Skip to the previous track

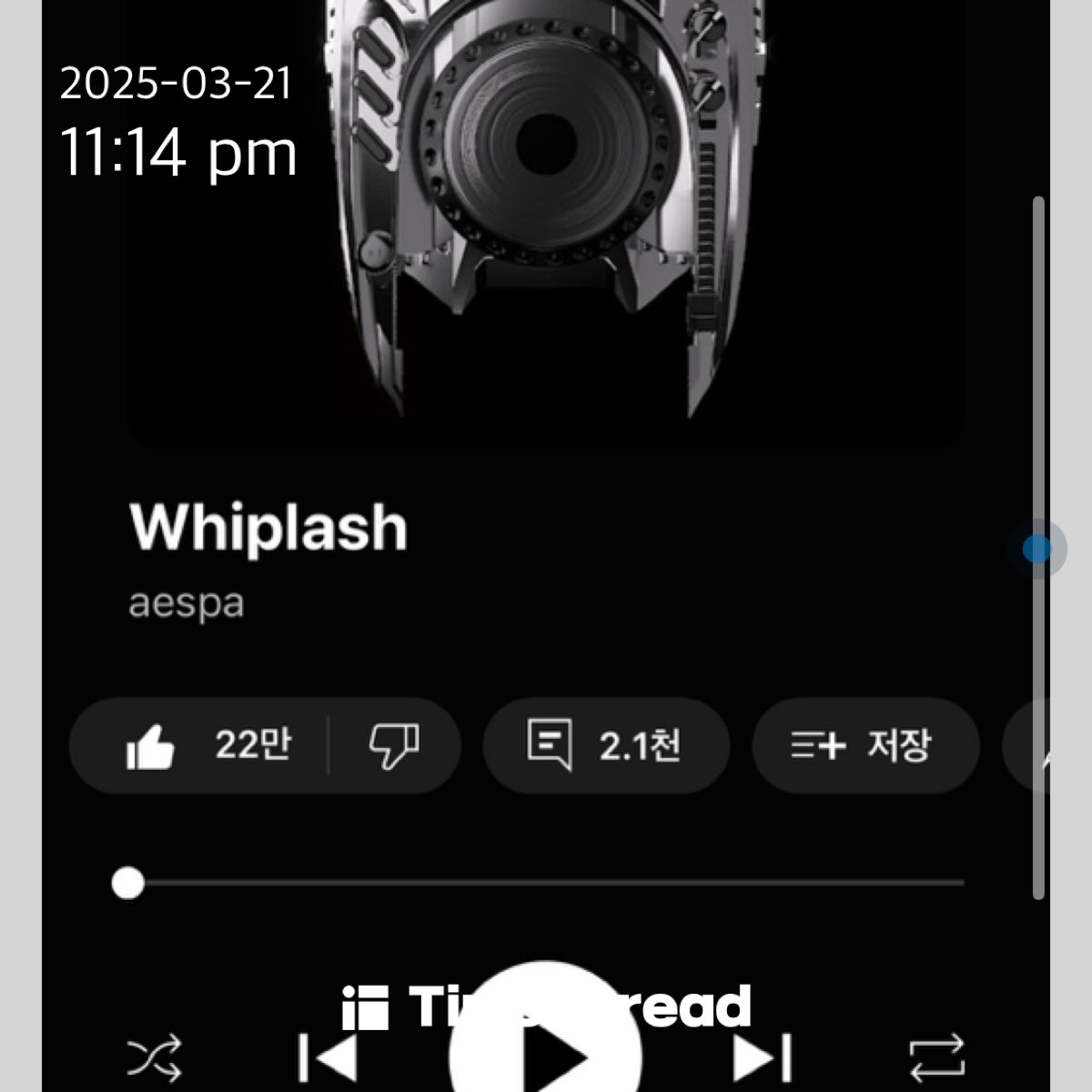pyautogui.click(x=328, y=1058)
